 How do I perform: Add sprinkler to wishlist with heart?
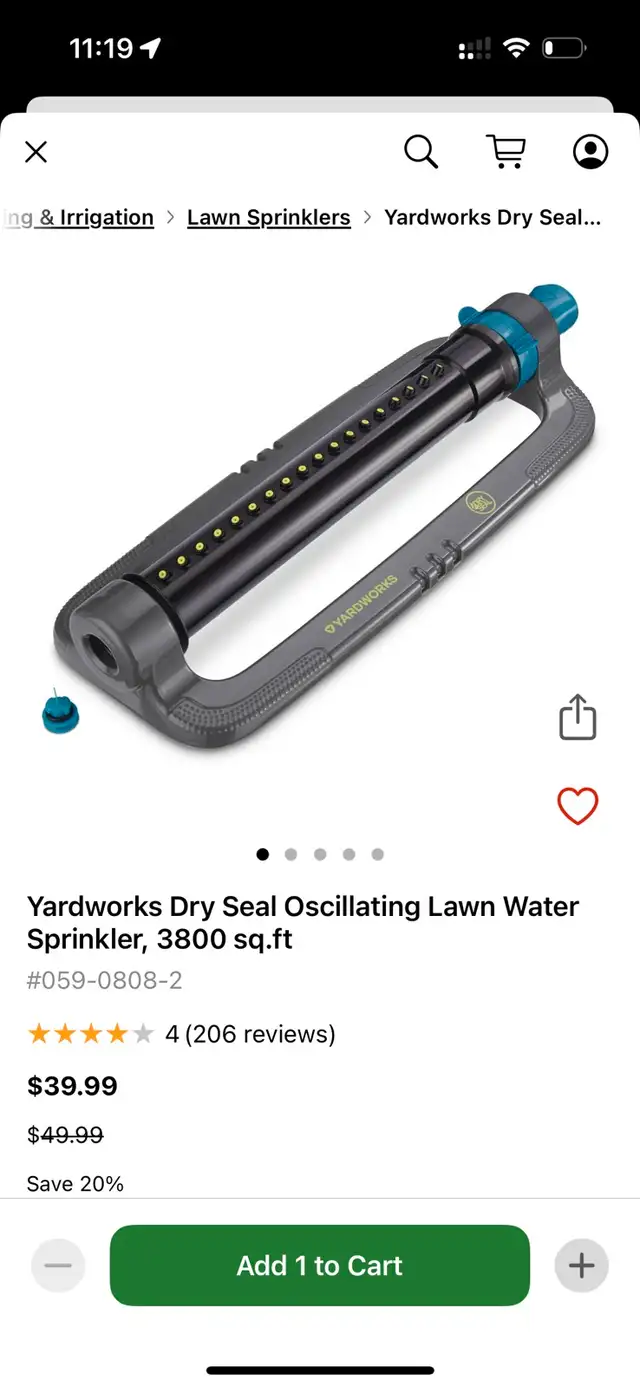[x=577, y=806]
